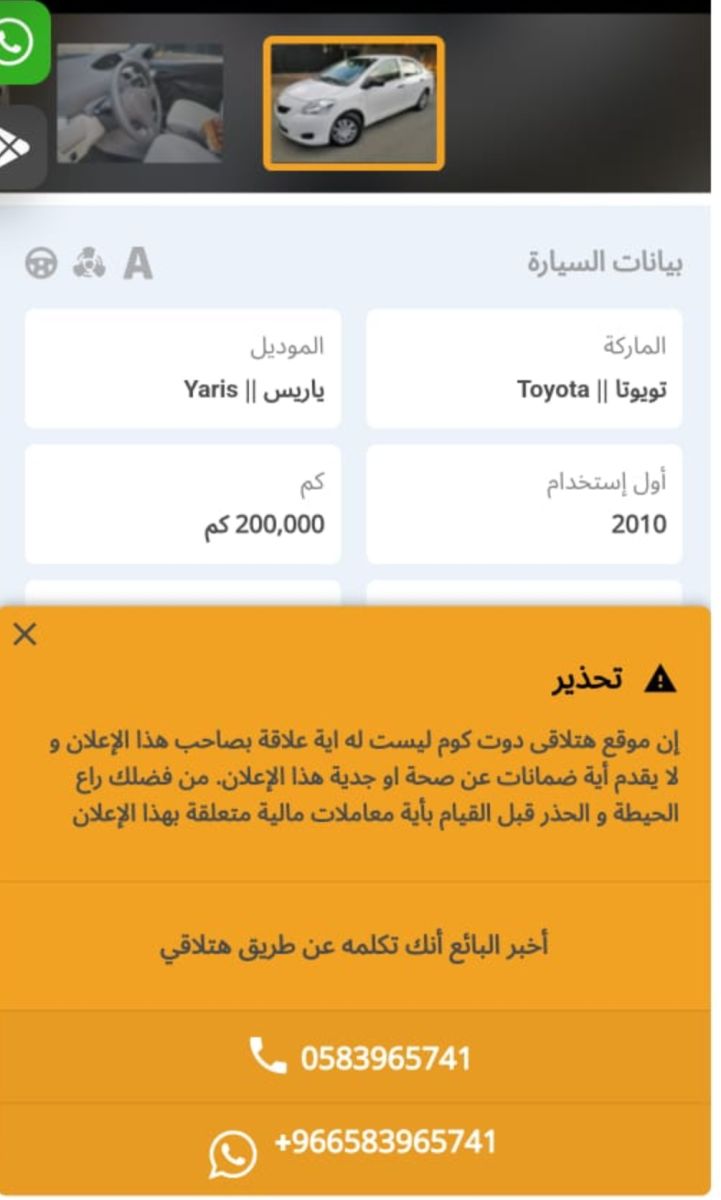Click the Toyota brand card

click(x=527, y=368)
